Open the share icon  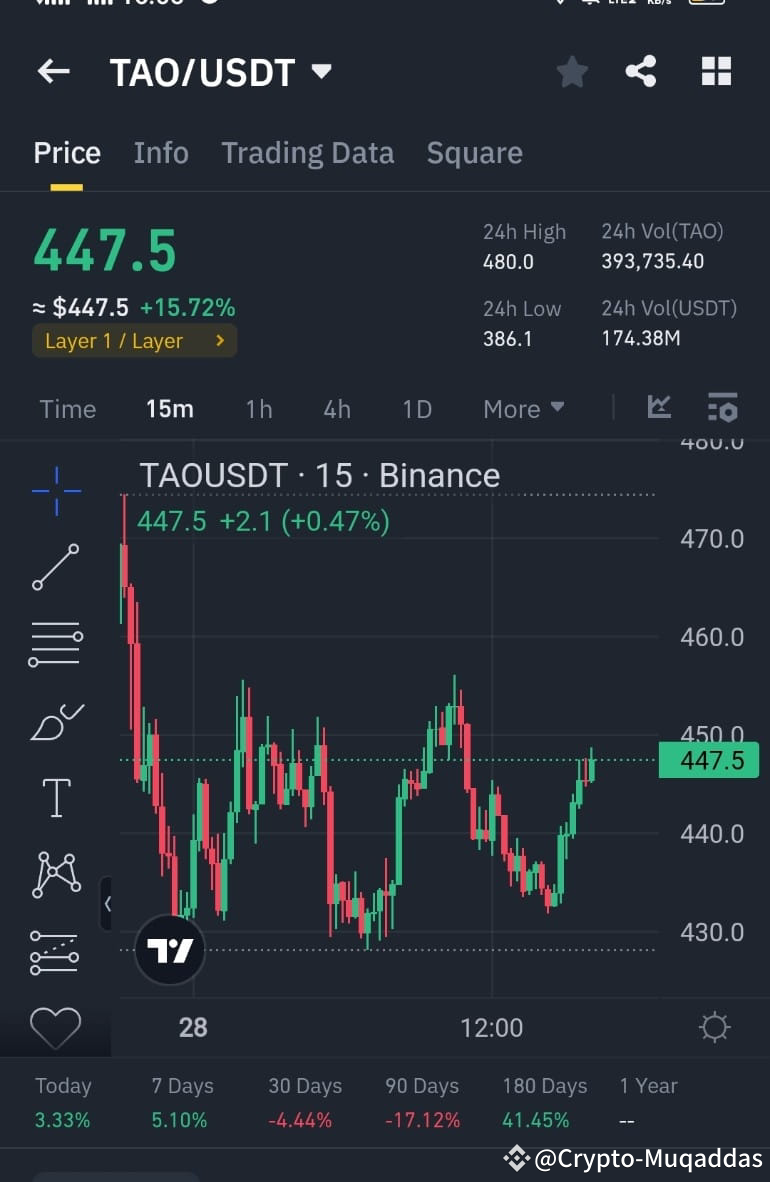[641, 71]
